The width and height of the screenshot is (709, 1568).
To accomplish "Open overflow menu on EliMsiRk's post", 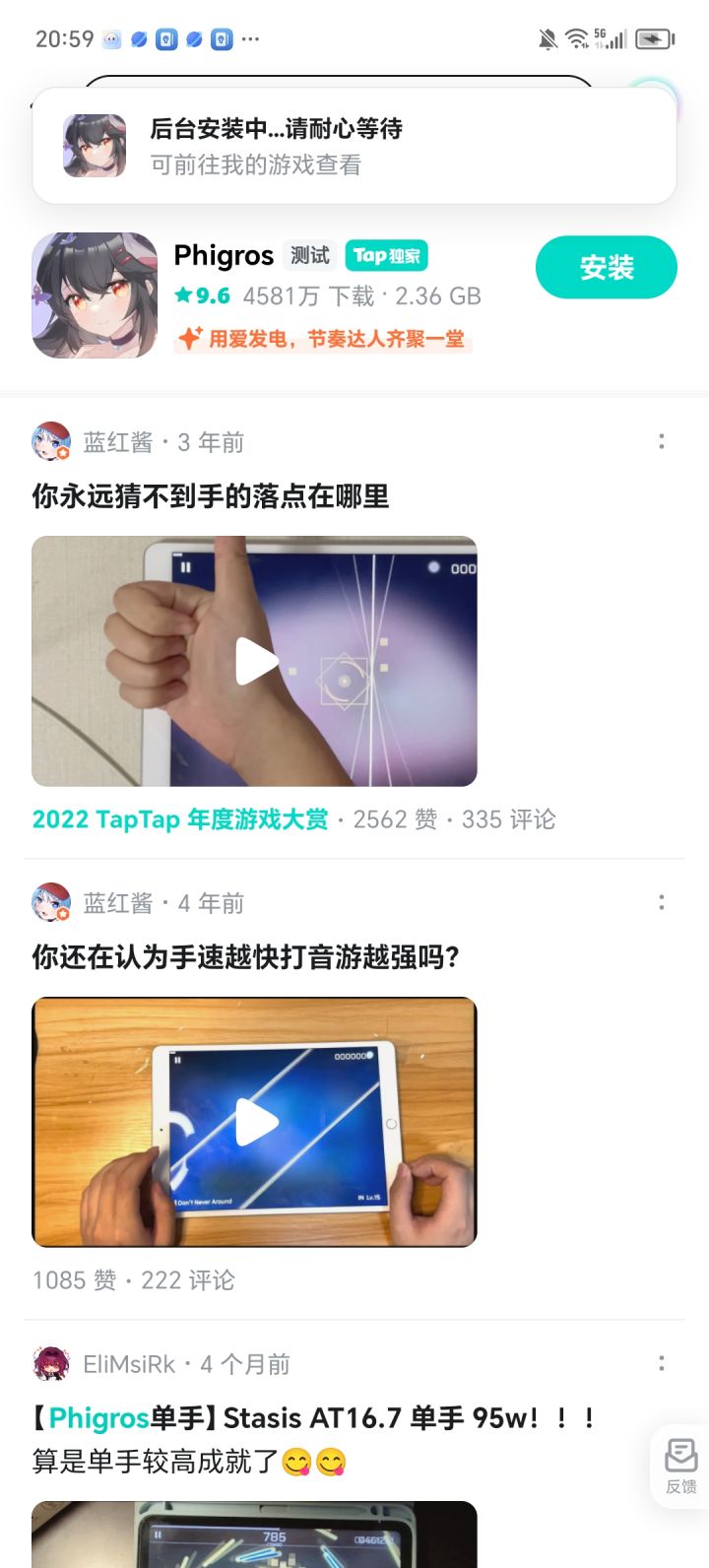I will point(662,1363).
